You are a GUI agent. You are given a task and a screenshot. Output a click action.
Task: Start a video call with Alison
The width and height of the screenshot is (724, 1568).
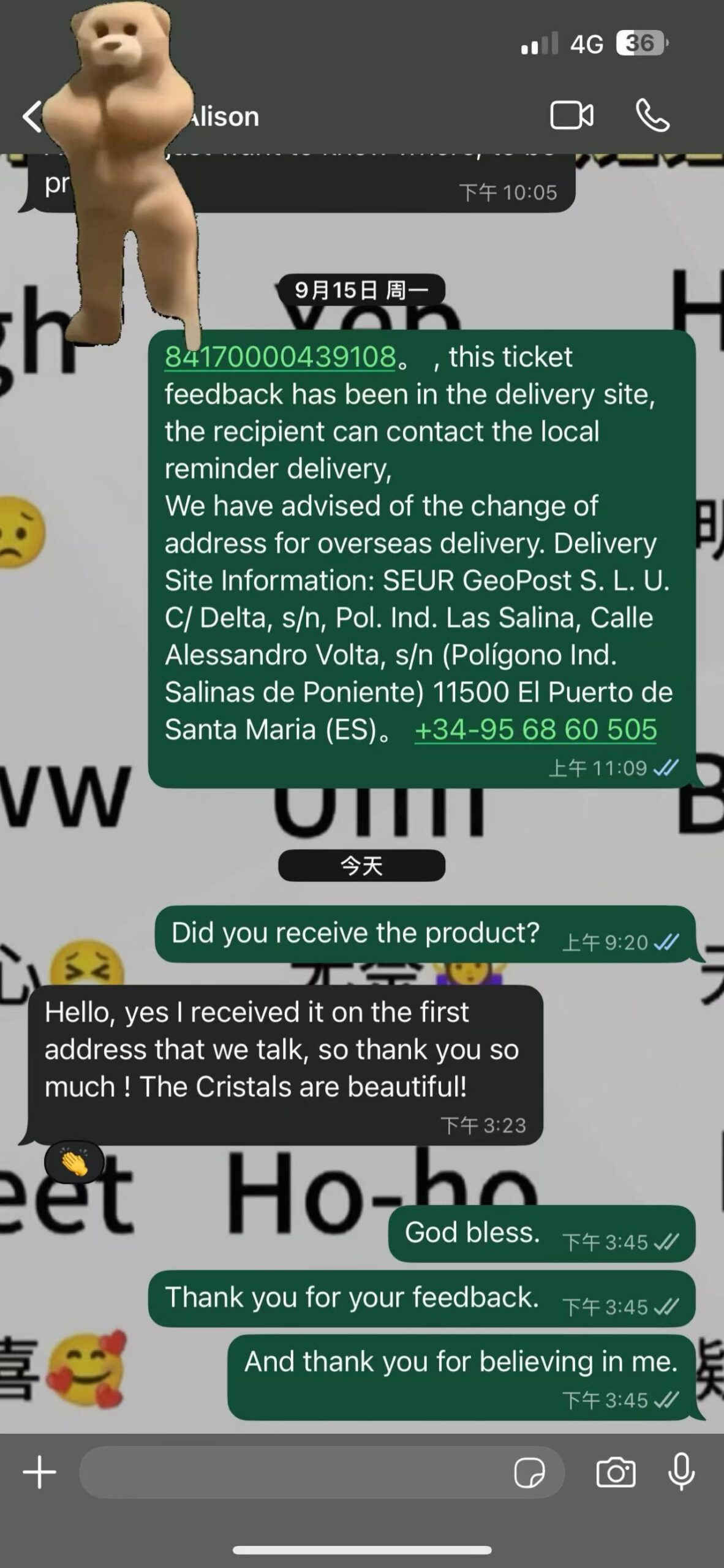click(571, 115)
